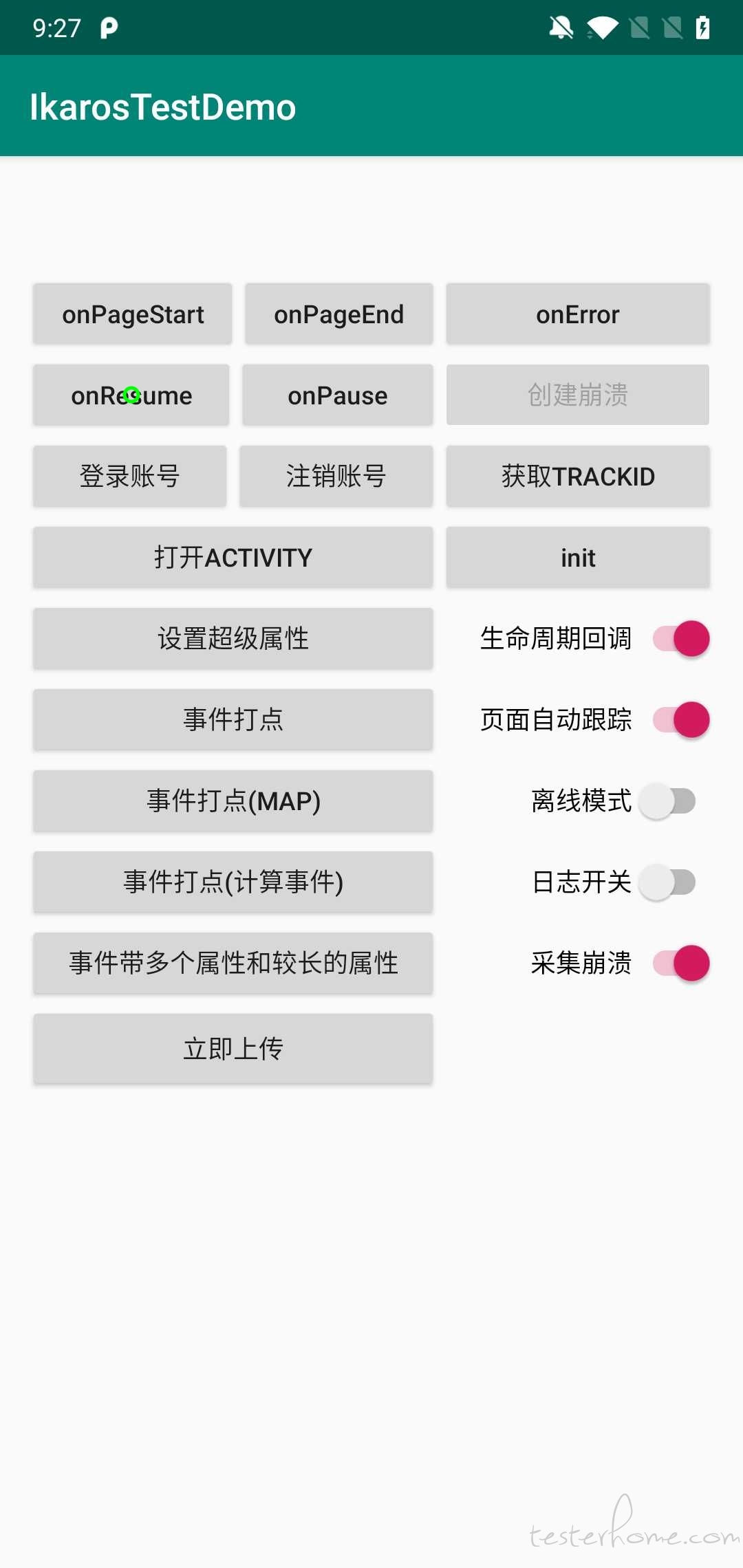The height and width of the screenshot is (1568, 743).
Task: Tap the onPageStart button
Action: (133, 314)
